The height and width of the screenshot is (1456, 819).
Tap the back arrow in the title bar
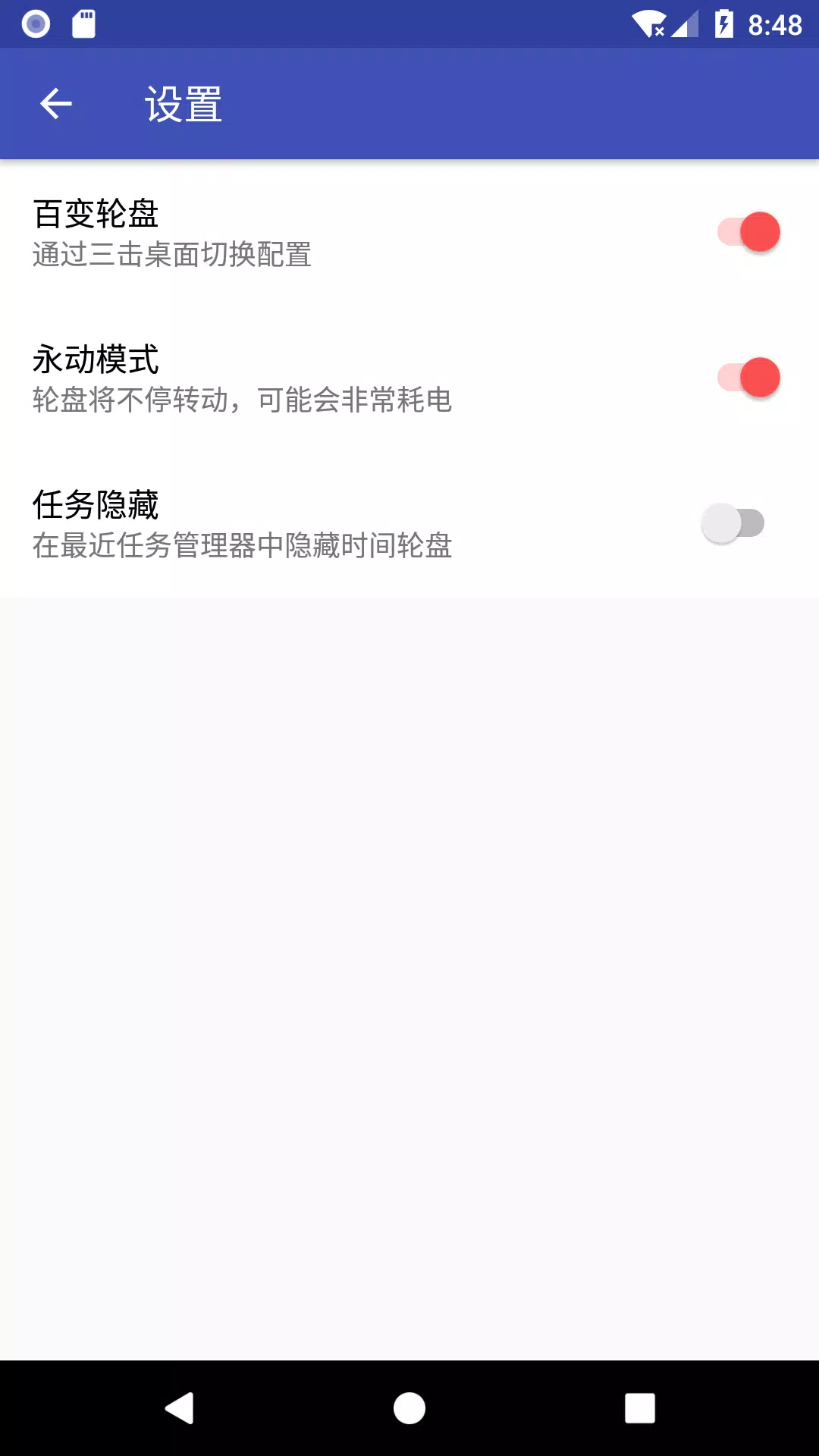[x=57, y=104]
